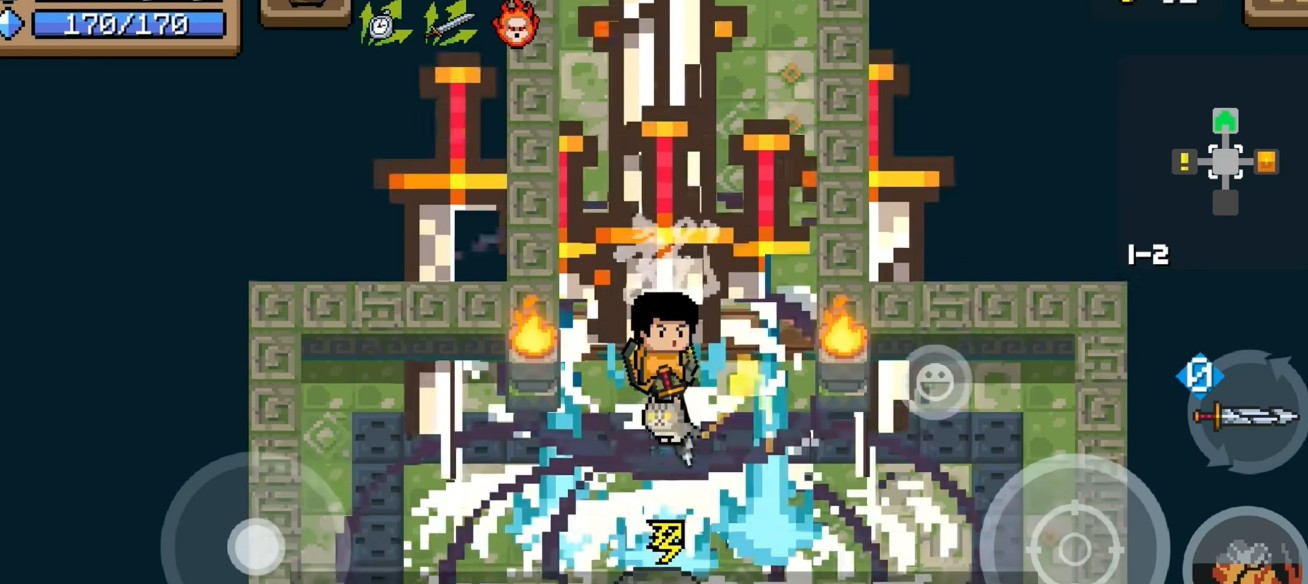Open the emote smiley button
The width and height of the screenshot is (1308, 584).
point(937,382)
